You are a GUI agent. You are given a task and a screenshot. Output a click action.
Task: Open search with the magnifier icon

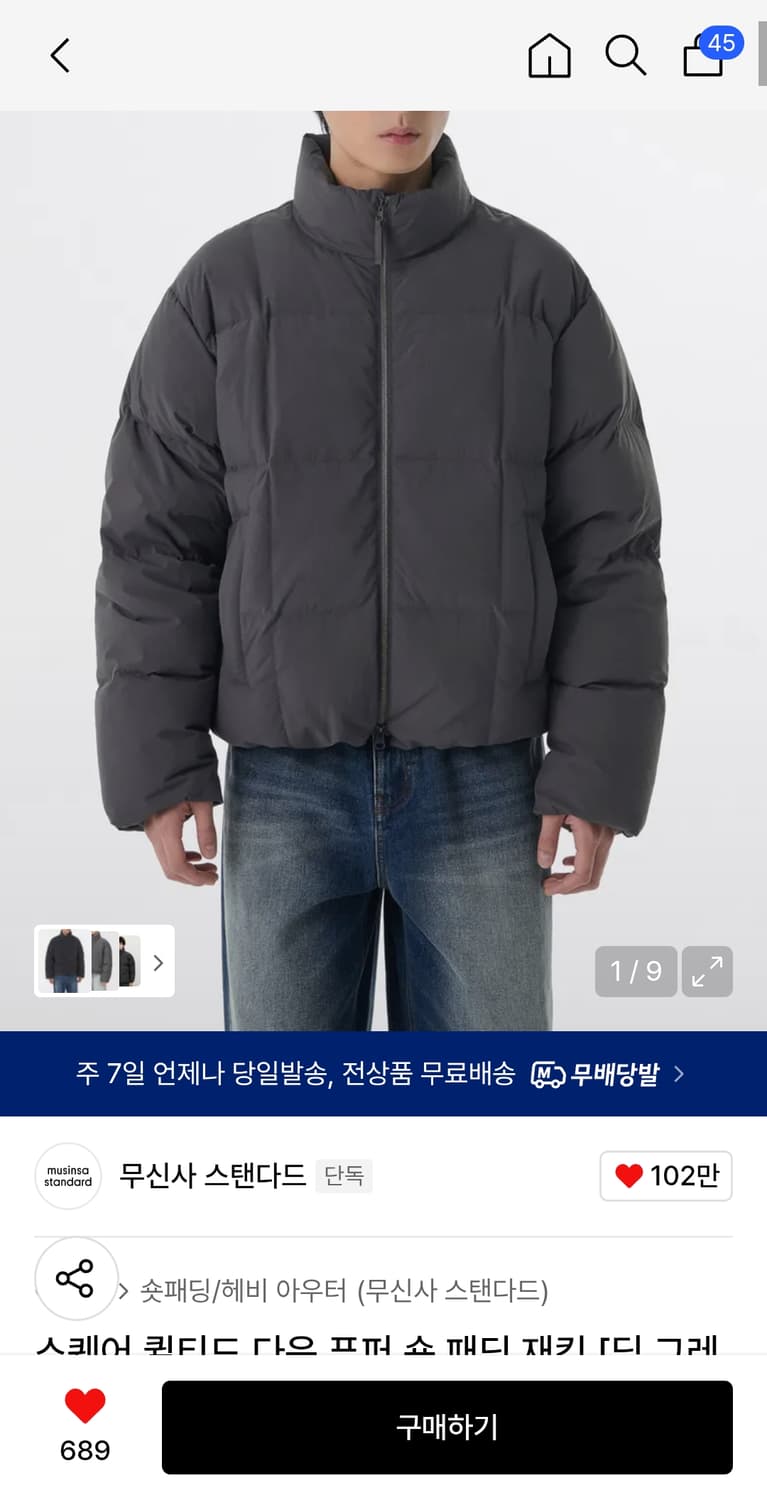click(625, 56)
